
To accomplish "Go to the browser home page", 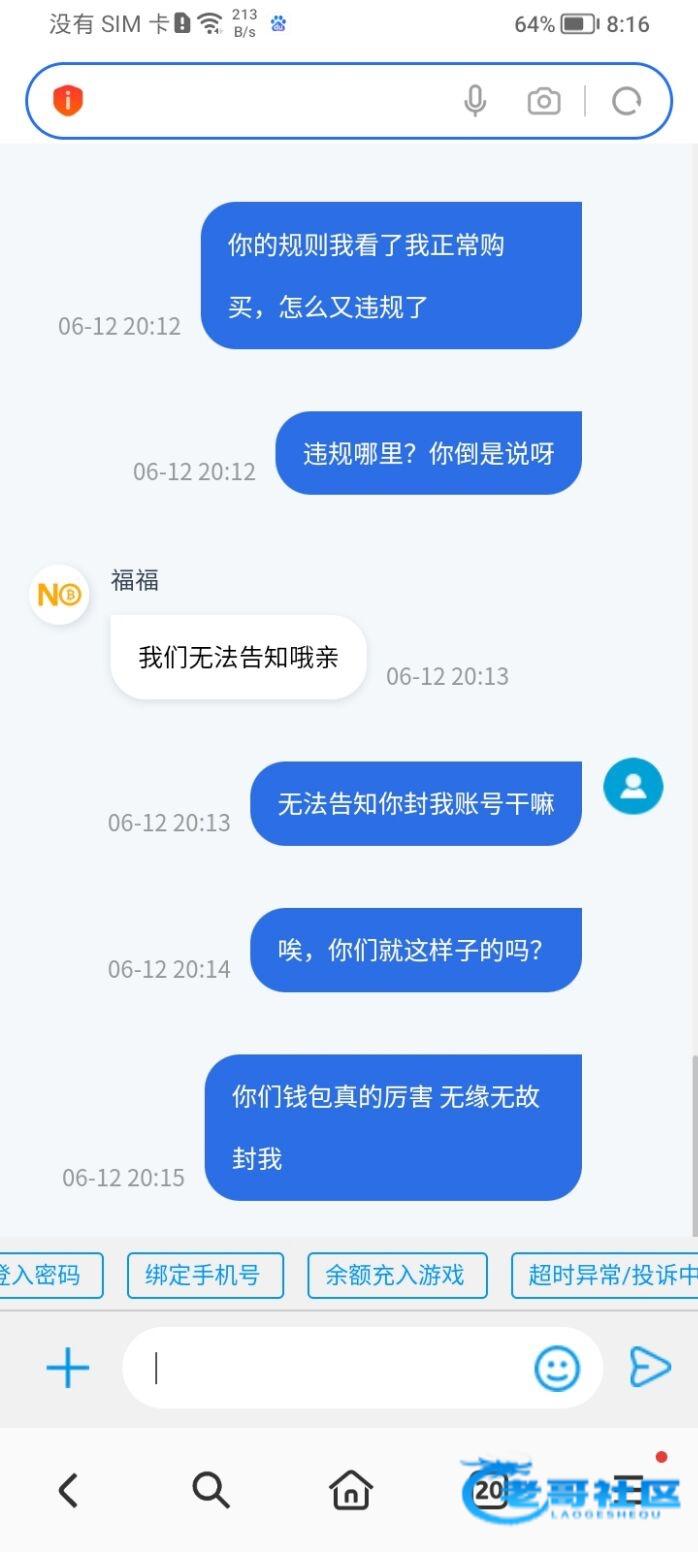I will (x=350, y=1491).
